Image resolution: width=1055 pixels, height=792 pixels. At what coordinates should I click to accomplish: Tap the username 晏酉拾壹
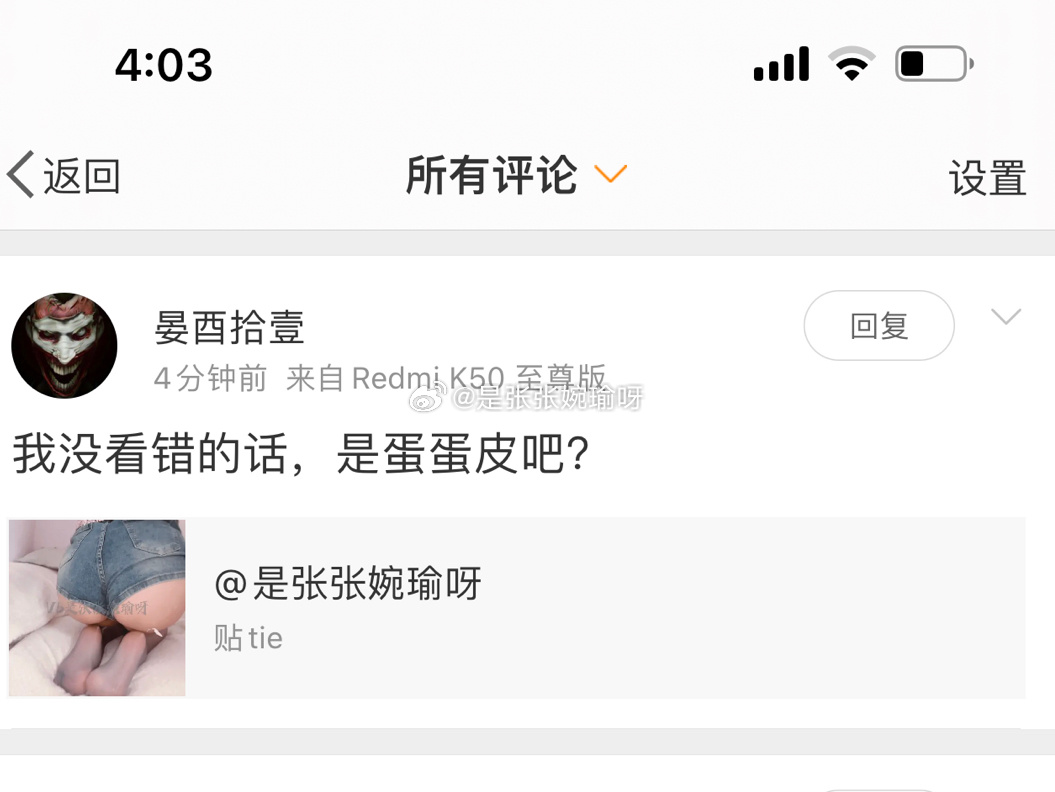click(x=229, y=327)
